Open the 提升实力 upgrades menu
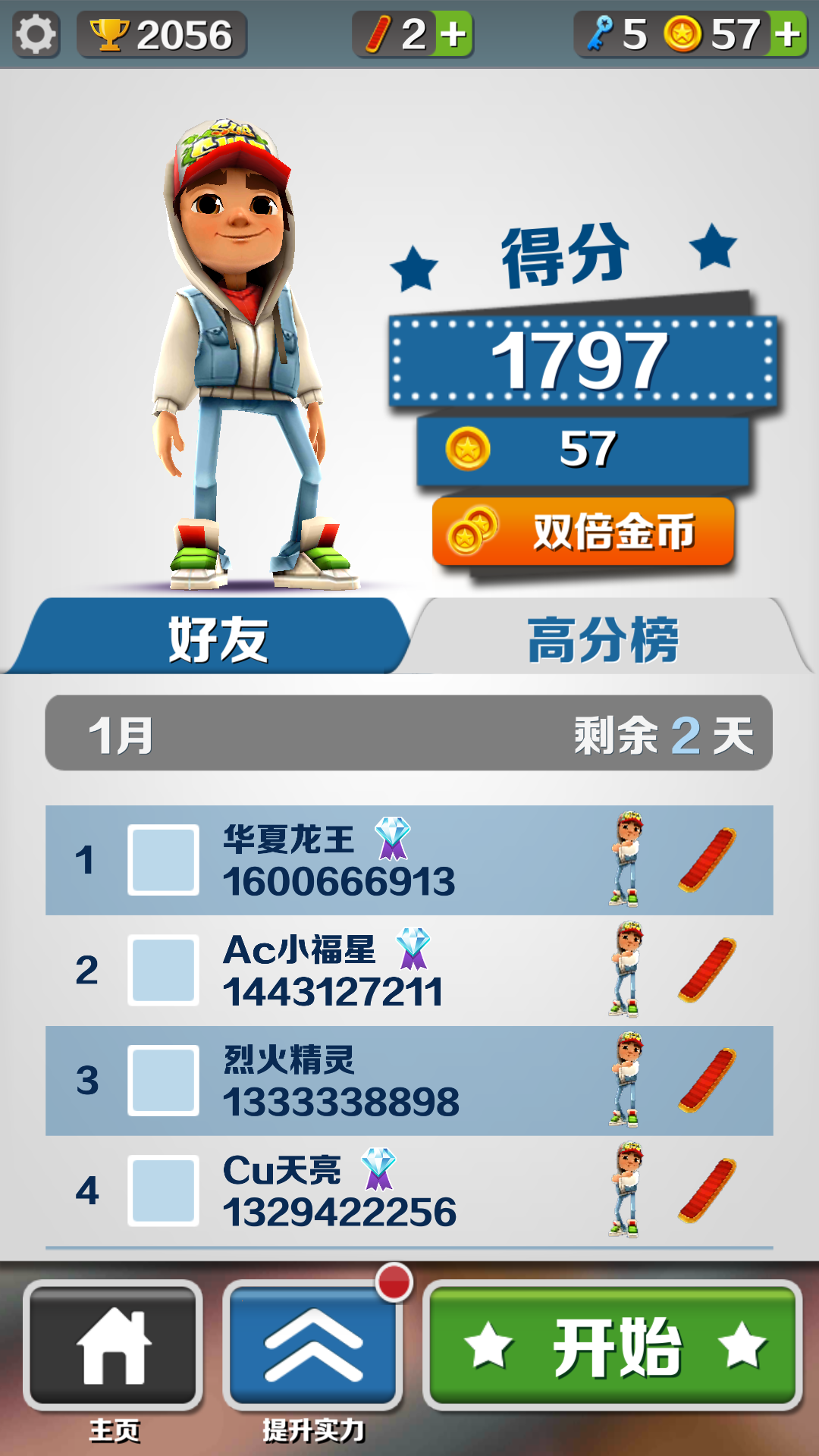This screenshot has height=1456, width=819. 312,1345
